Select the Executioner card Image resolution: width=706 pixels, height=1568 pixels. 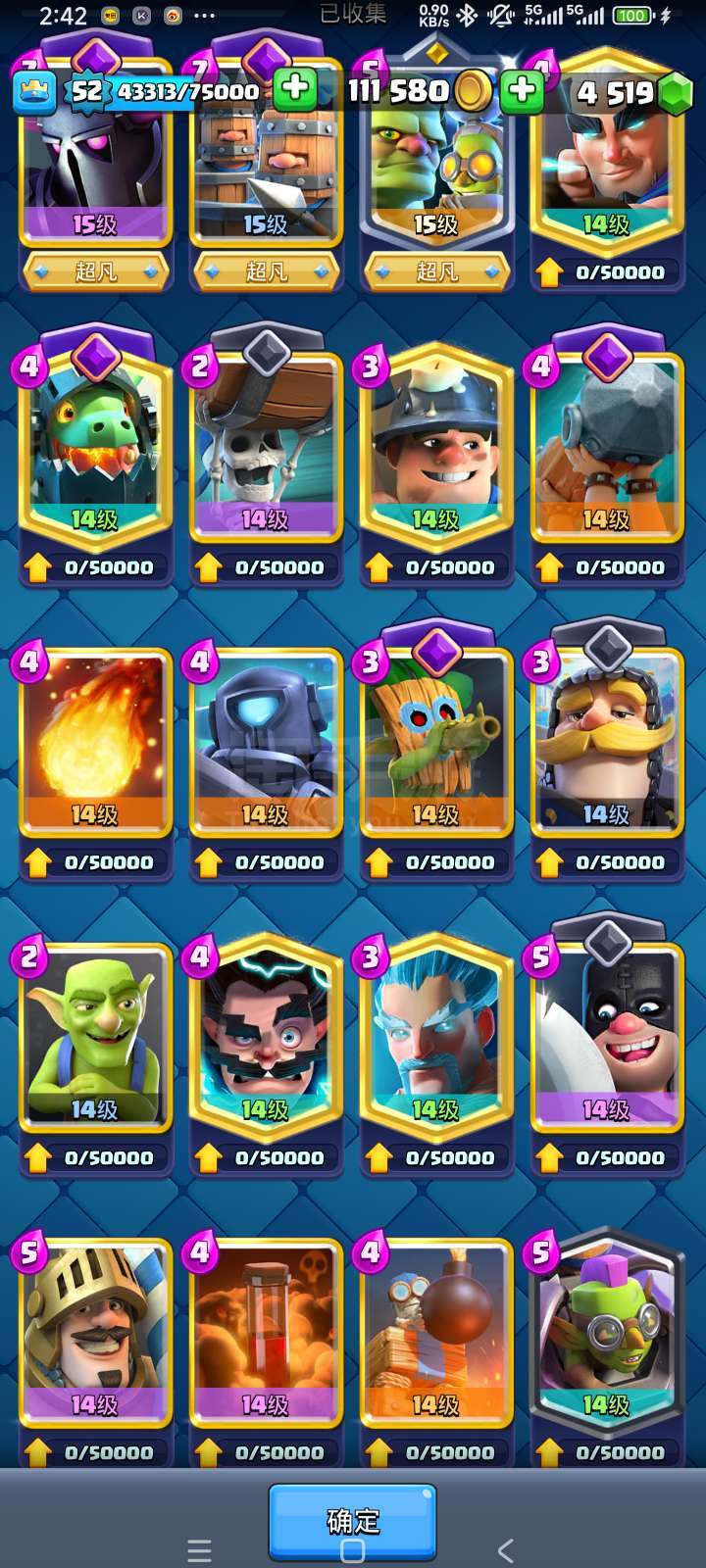pyautogui.click(x=607, y=1036)
